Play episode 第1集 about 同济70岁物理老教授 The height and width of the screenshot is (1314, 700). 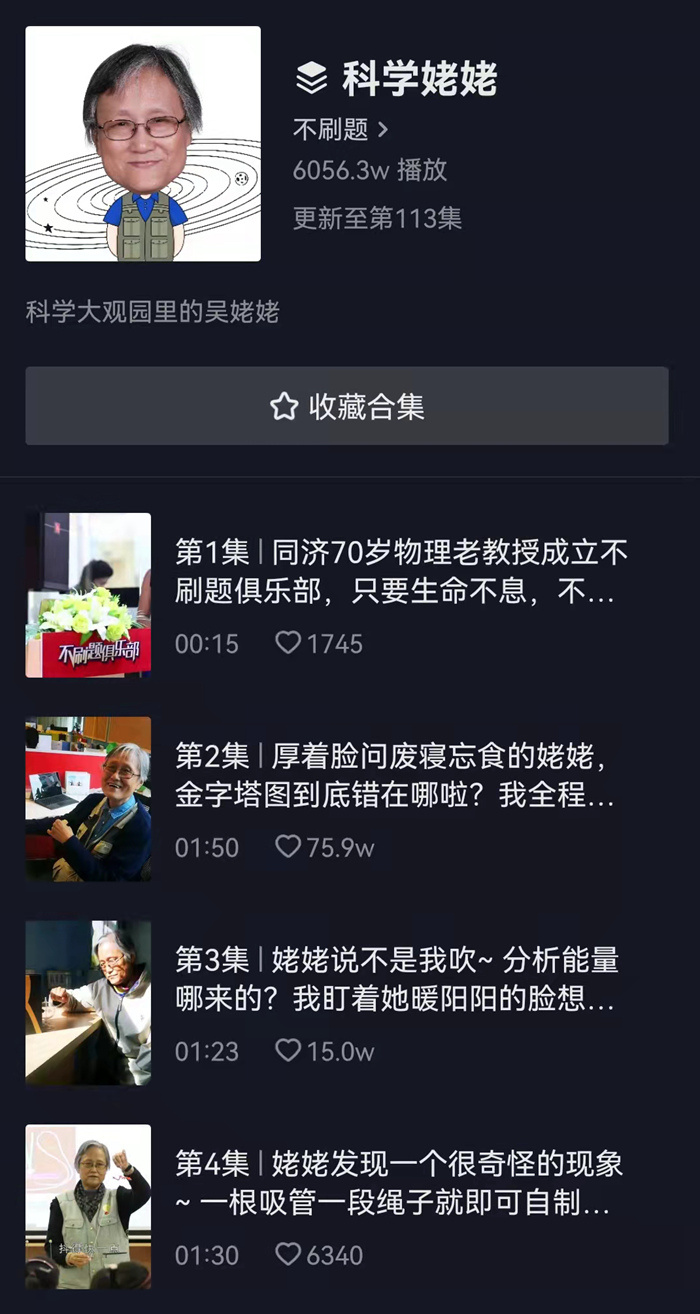400,572
